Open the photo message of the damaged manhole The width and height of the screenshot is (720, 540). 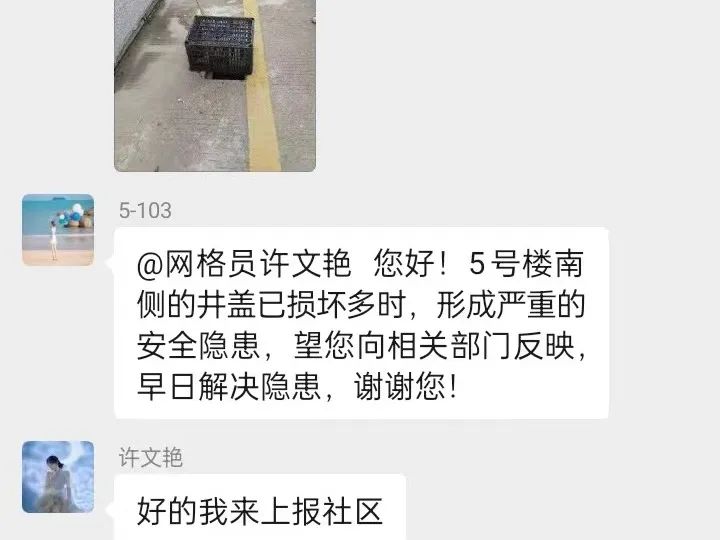[215, 85]
